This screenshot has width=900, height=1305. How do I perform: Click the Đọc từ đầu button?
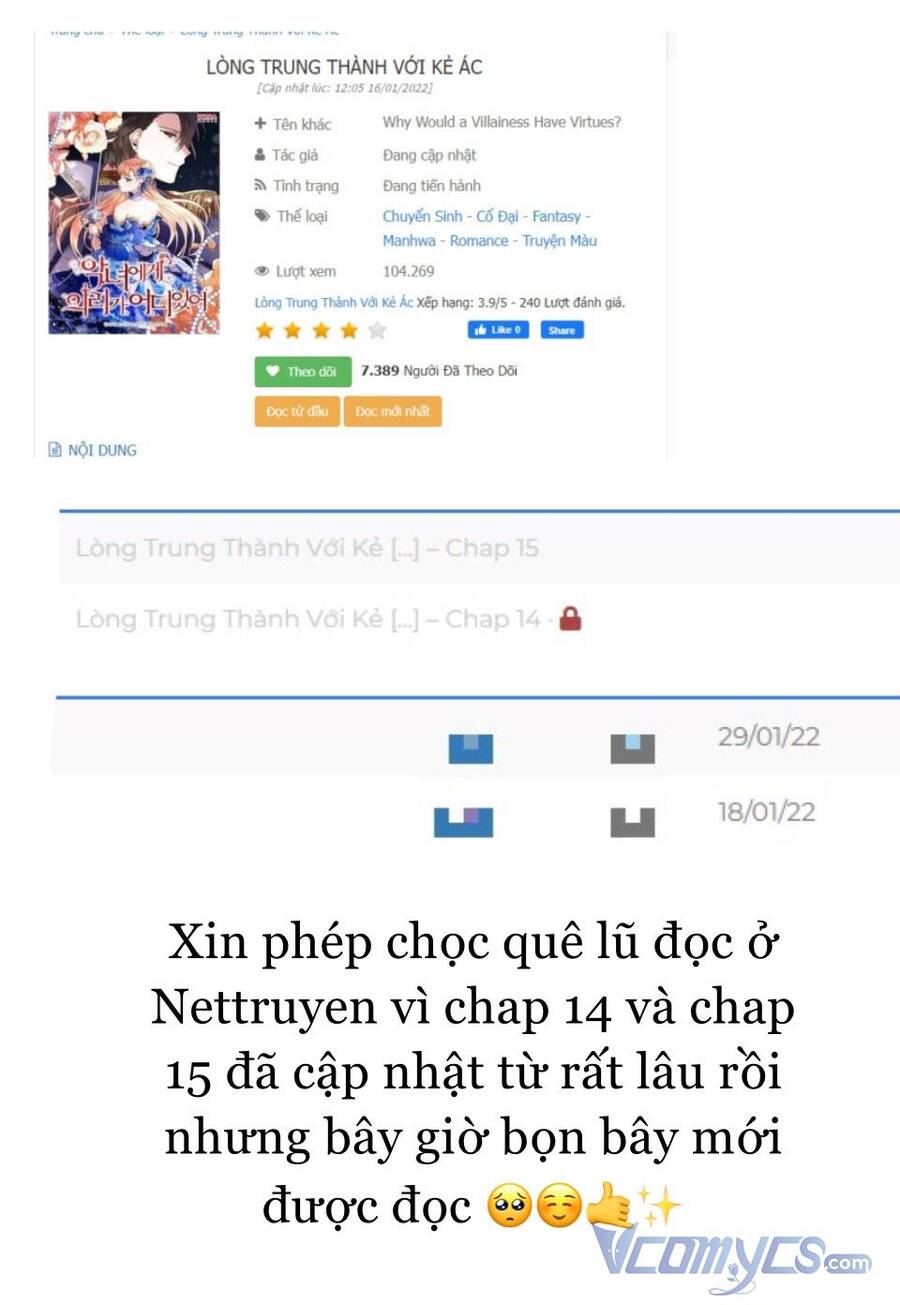click(x=296, y=410)
